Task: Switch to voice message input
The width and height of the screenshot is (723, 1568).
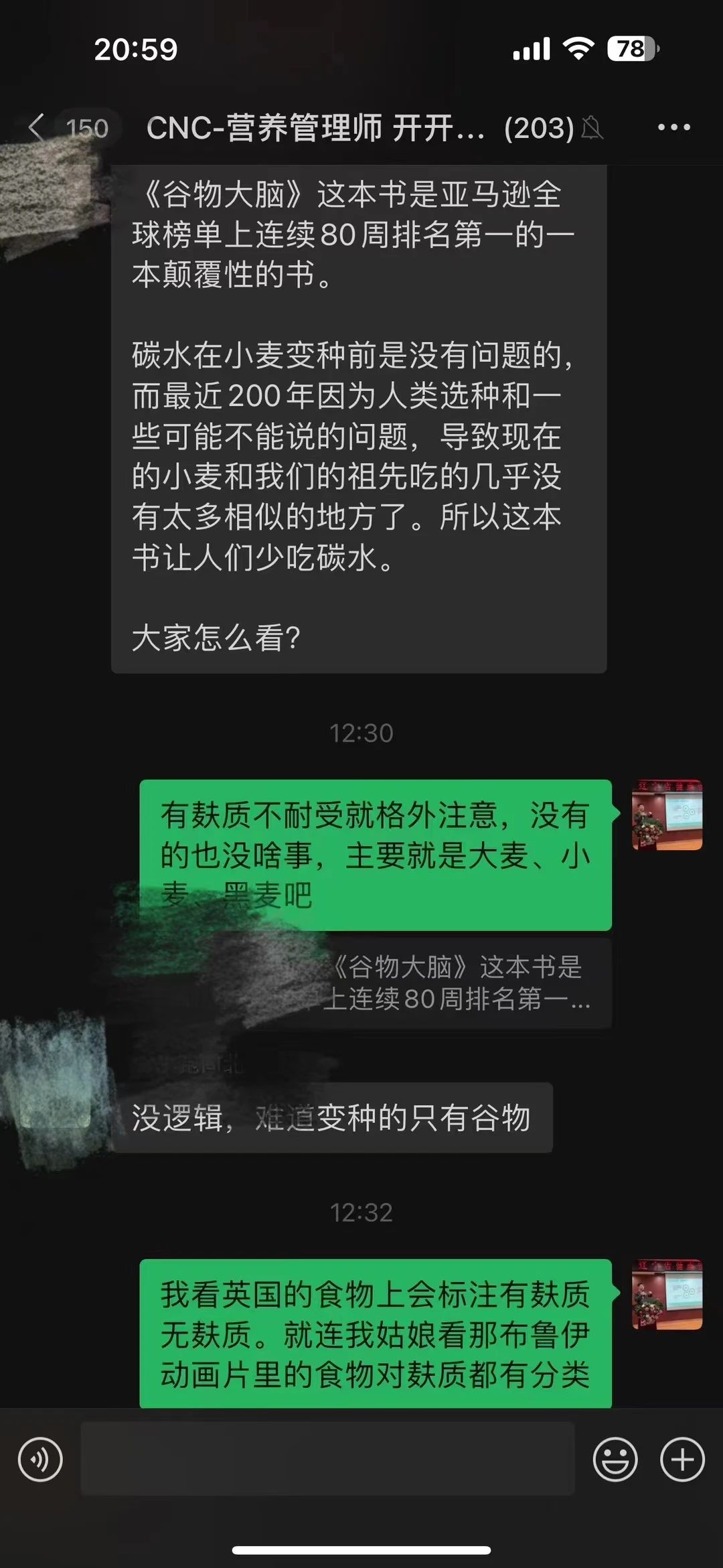Action: [x=40, y=1459]
